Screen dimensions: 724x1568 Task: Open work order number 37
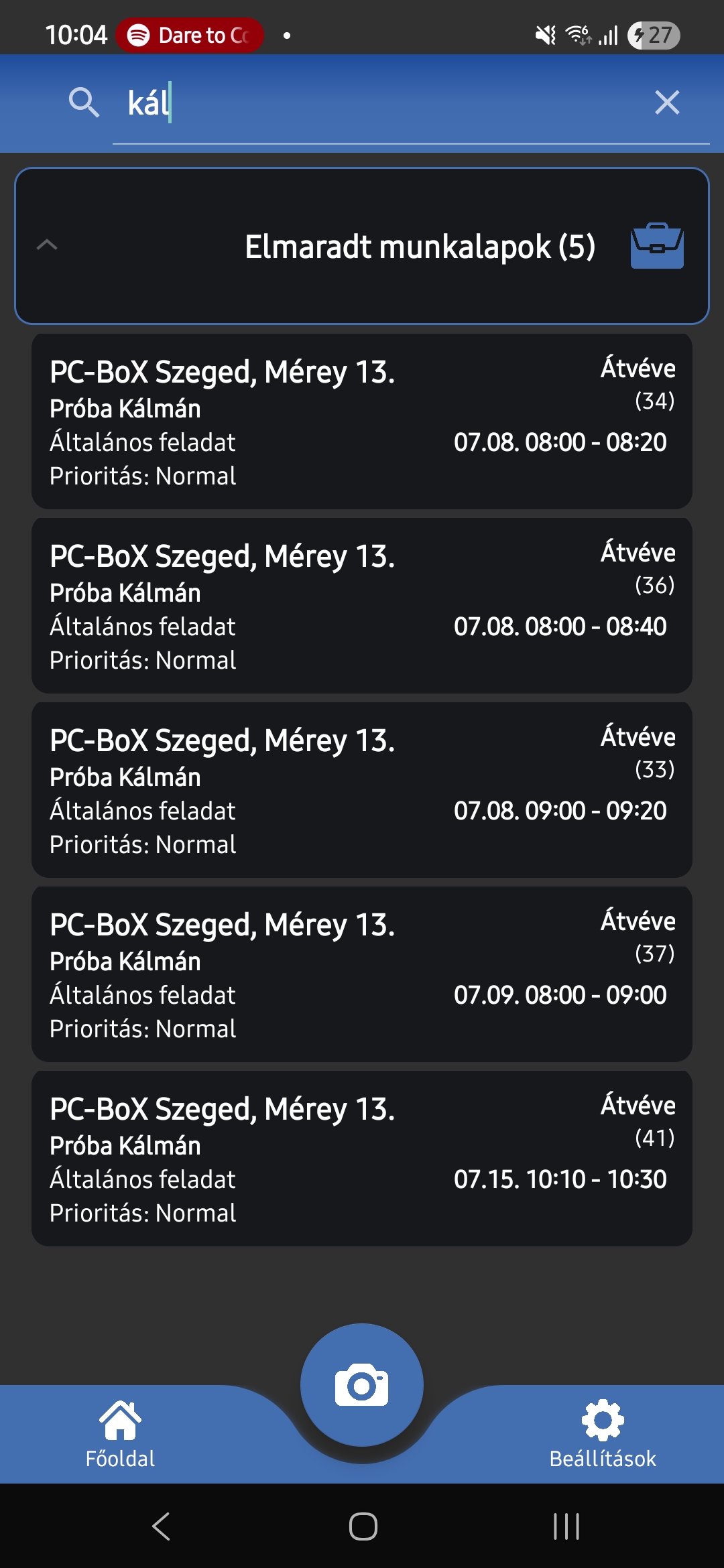tap(362, 974)
